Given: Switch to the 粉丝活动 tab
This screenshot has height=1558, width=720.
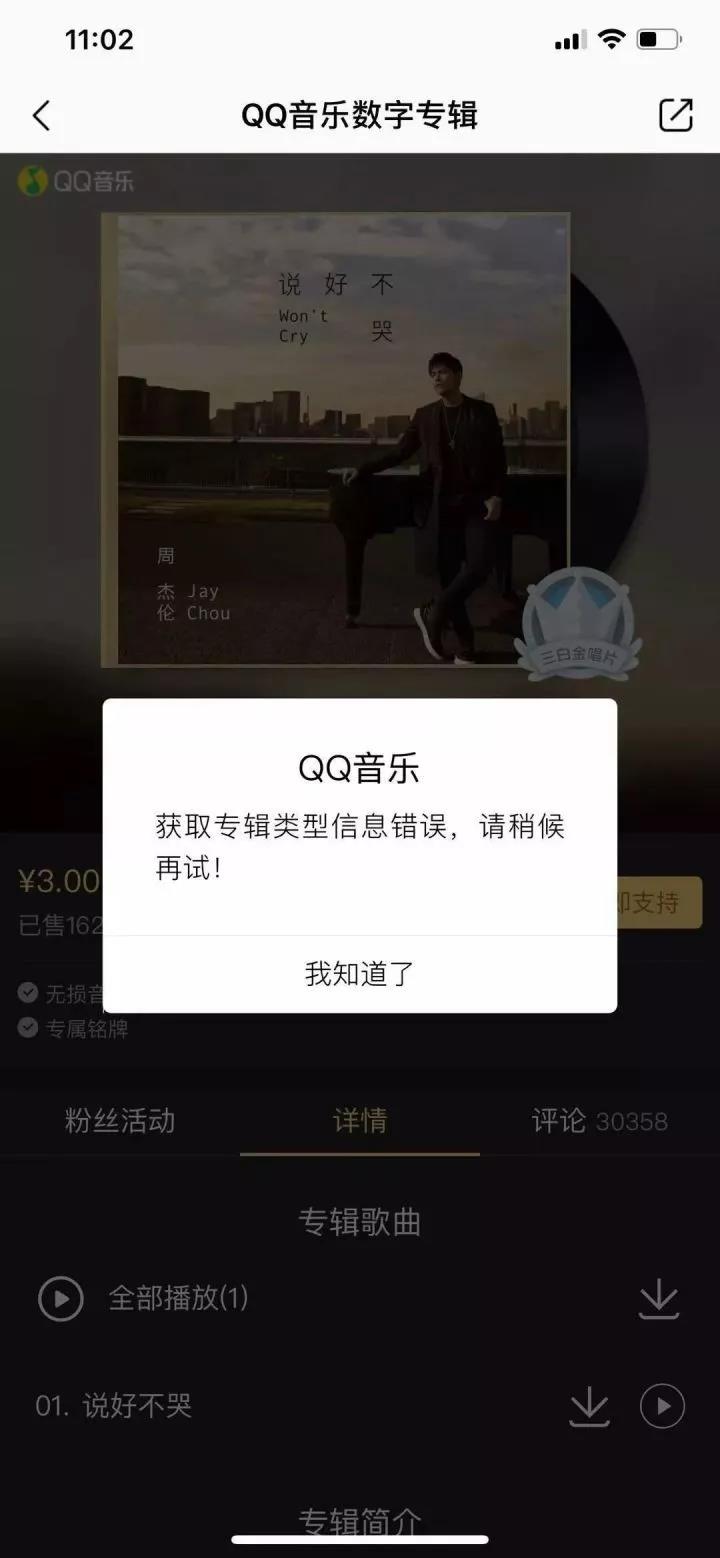Looking at the screenshot, I should (120, 1121).
